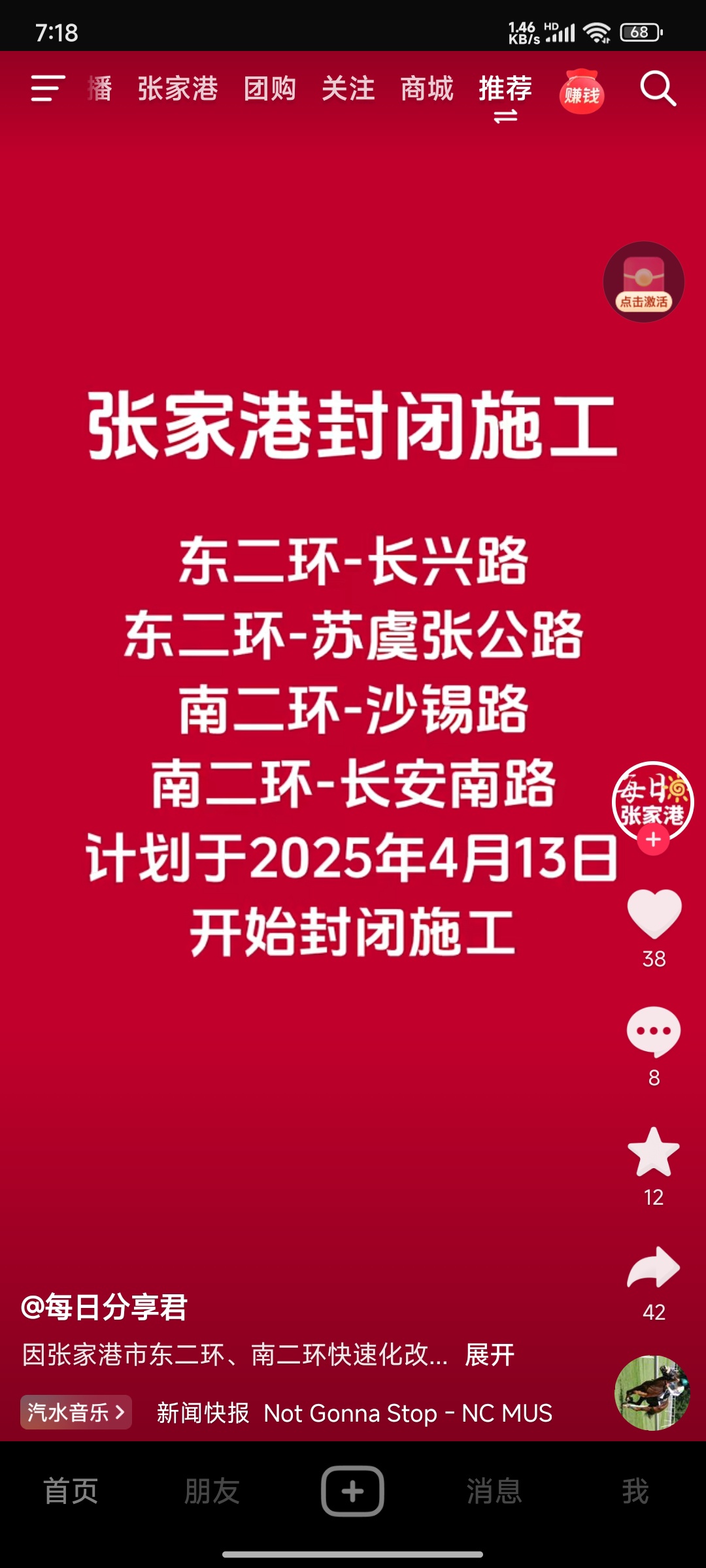Expand the caption with 展开
This screenshot has height=1568, width=706.
pyautogui.click(x=489, y=1355)
